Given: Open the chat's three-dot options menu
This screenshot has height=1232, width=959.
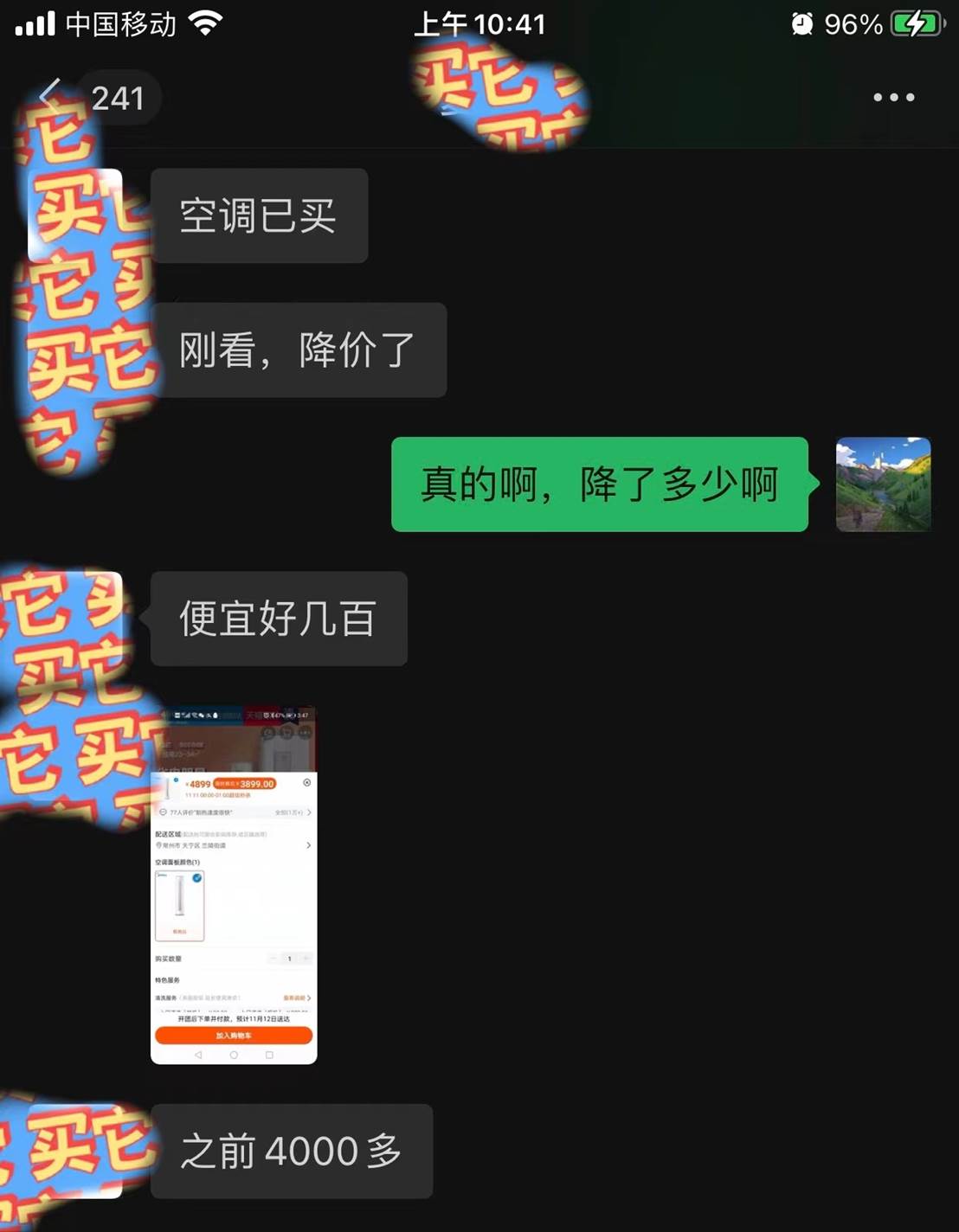Looking at the screenshot, I should click(893, 97).
